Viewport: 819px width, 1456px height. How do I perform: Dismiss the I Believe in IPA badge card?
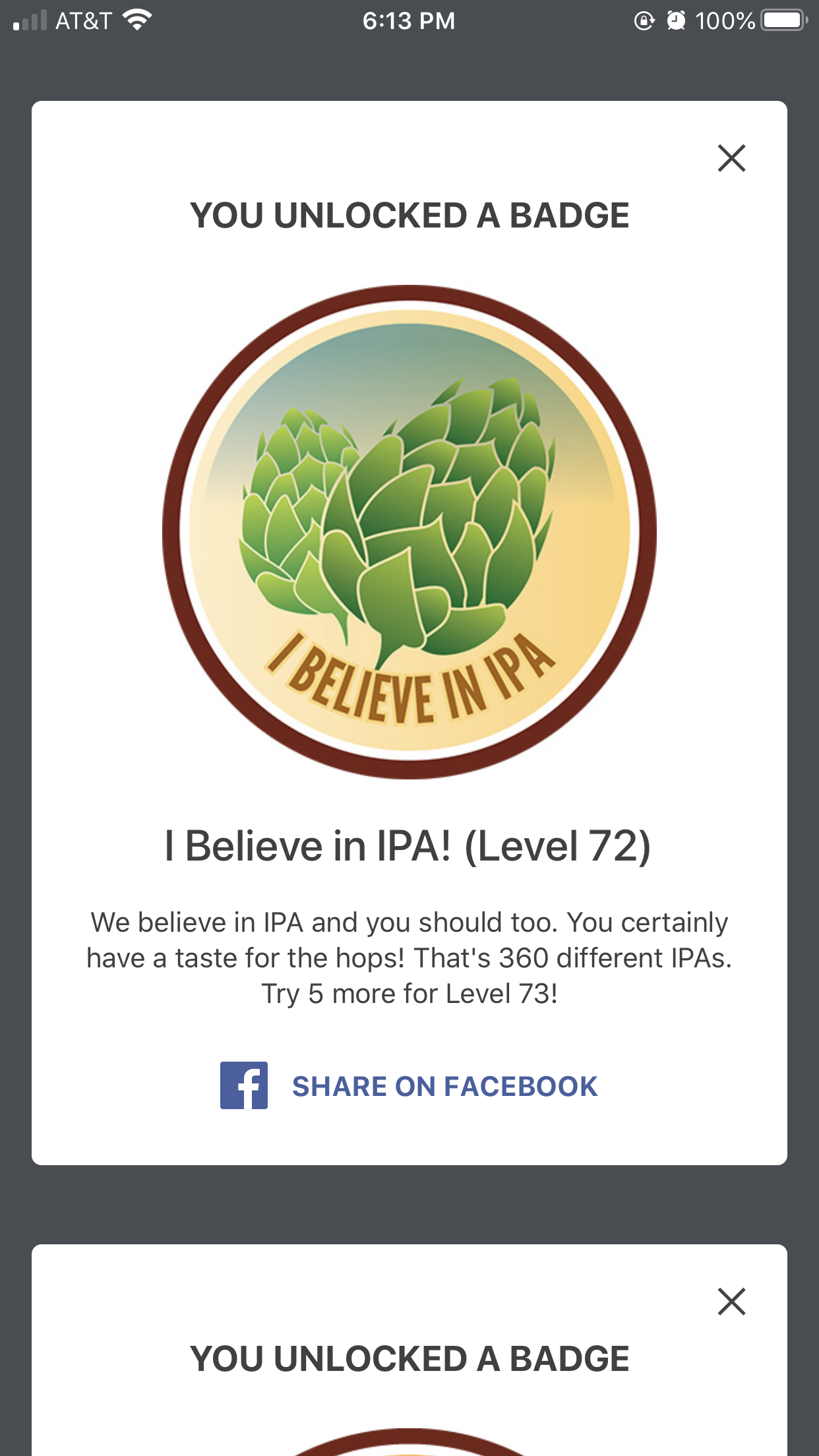(731, 158)
